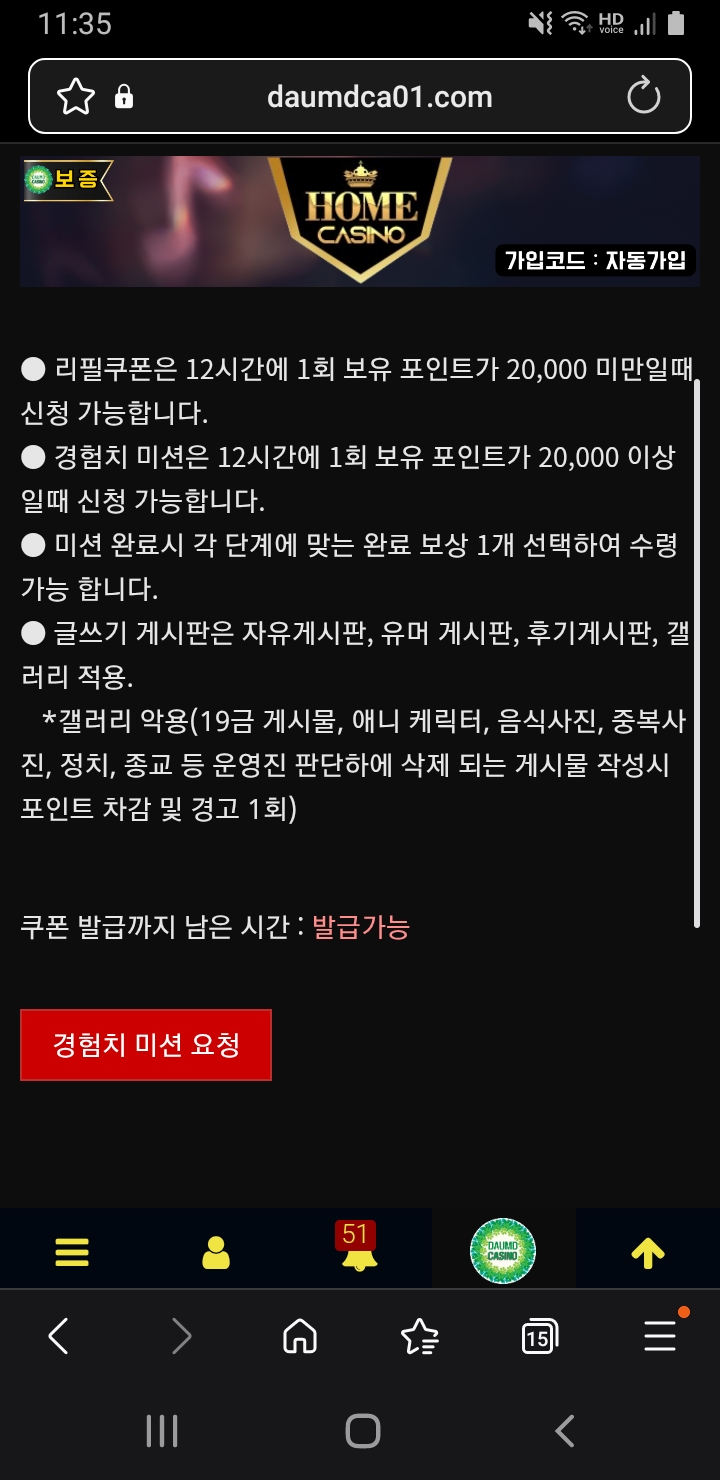The image size is (720, 1480).
Task: Reload the page in the address bar
Action: coord(643,97)
